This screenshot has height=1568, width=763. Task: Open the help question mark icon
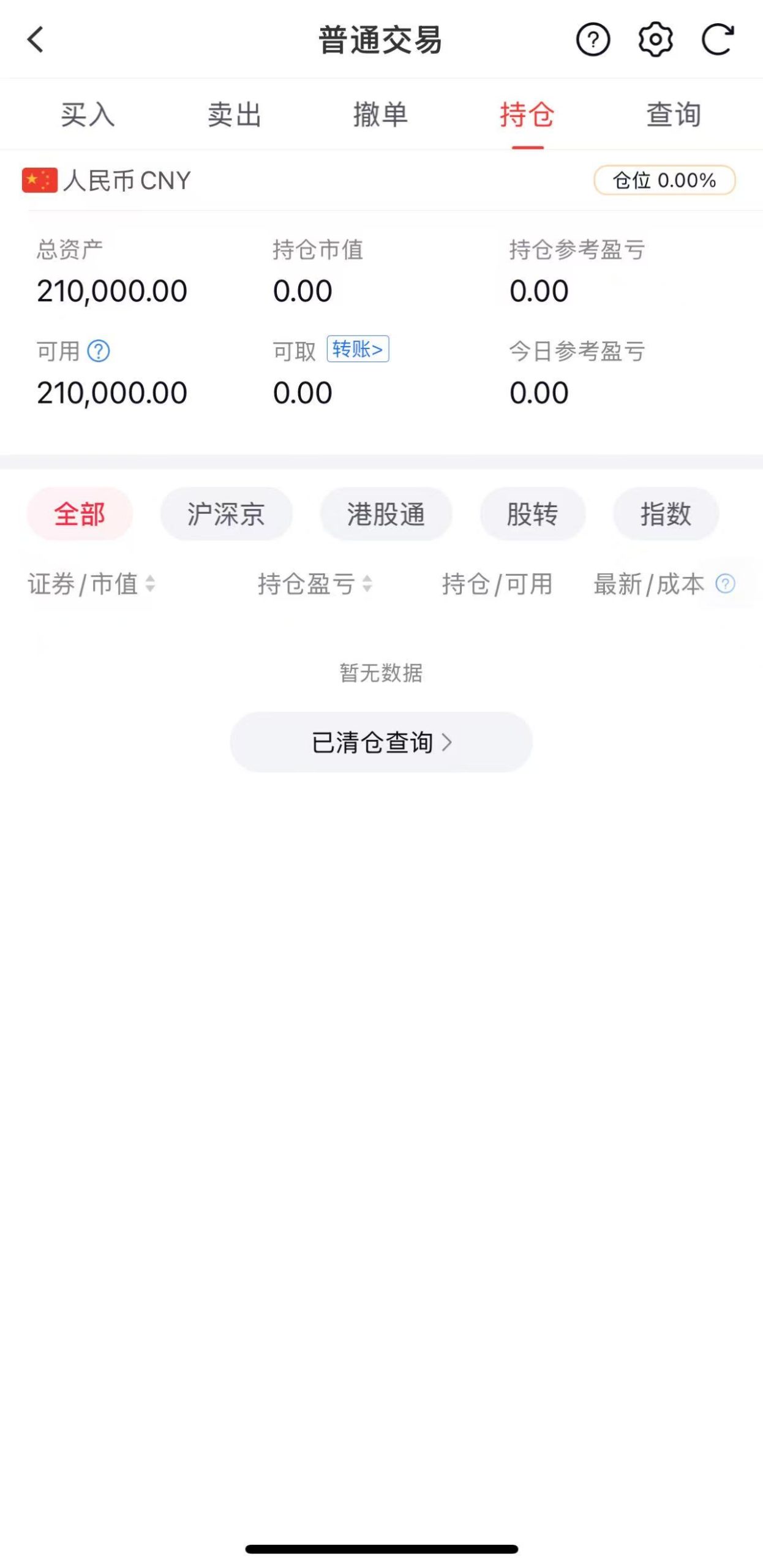coord(593,40)
